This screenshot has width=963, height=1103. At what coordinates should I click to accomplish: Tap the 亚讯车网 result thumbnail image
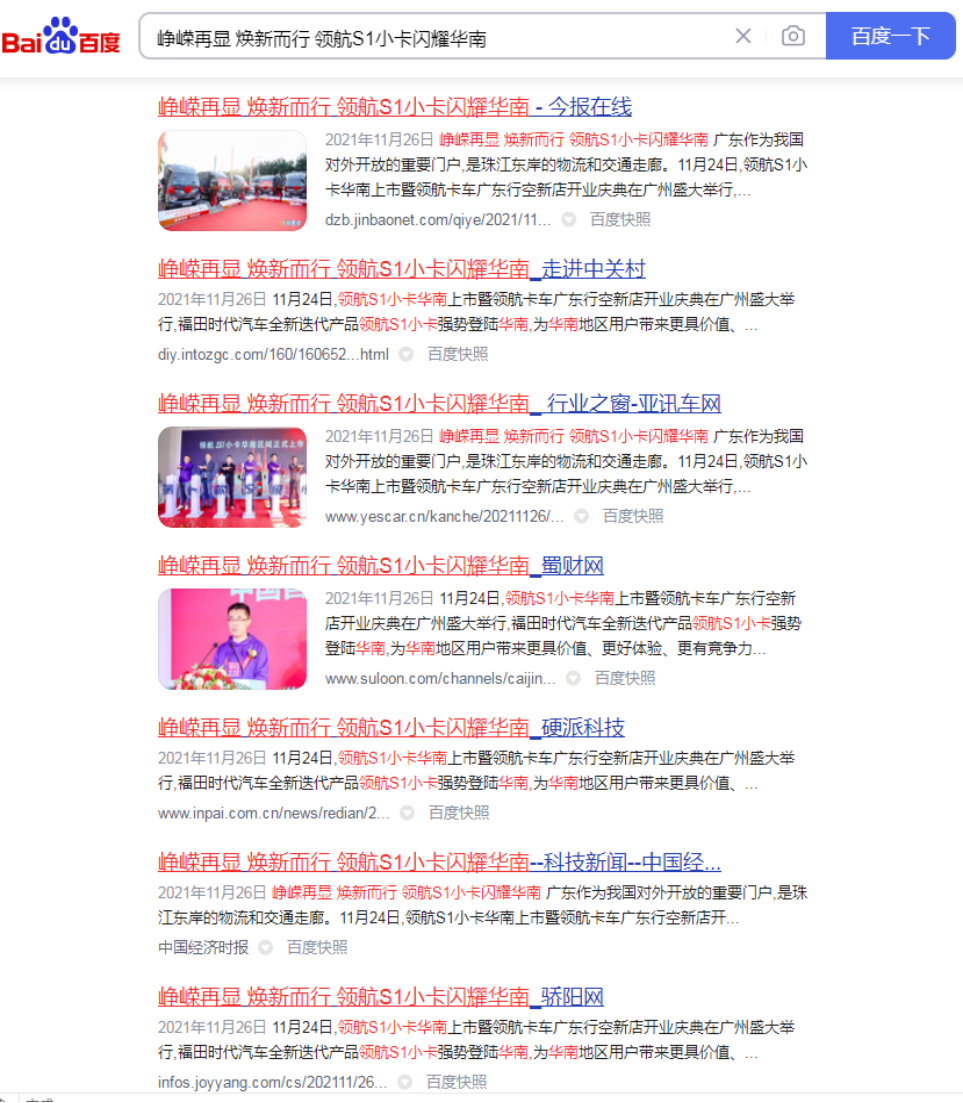coord(232,478)
